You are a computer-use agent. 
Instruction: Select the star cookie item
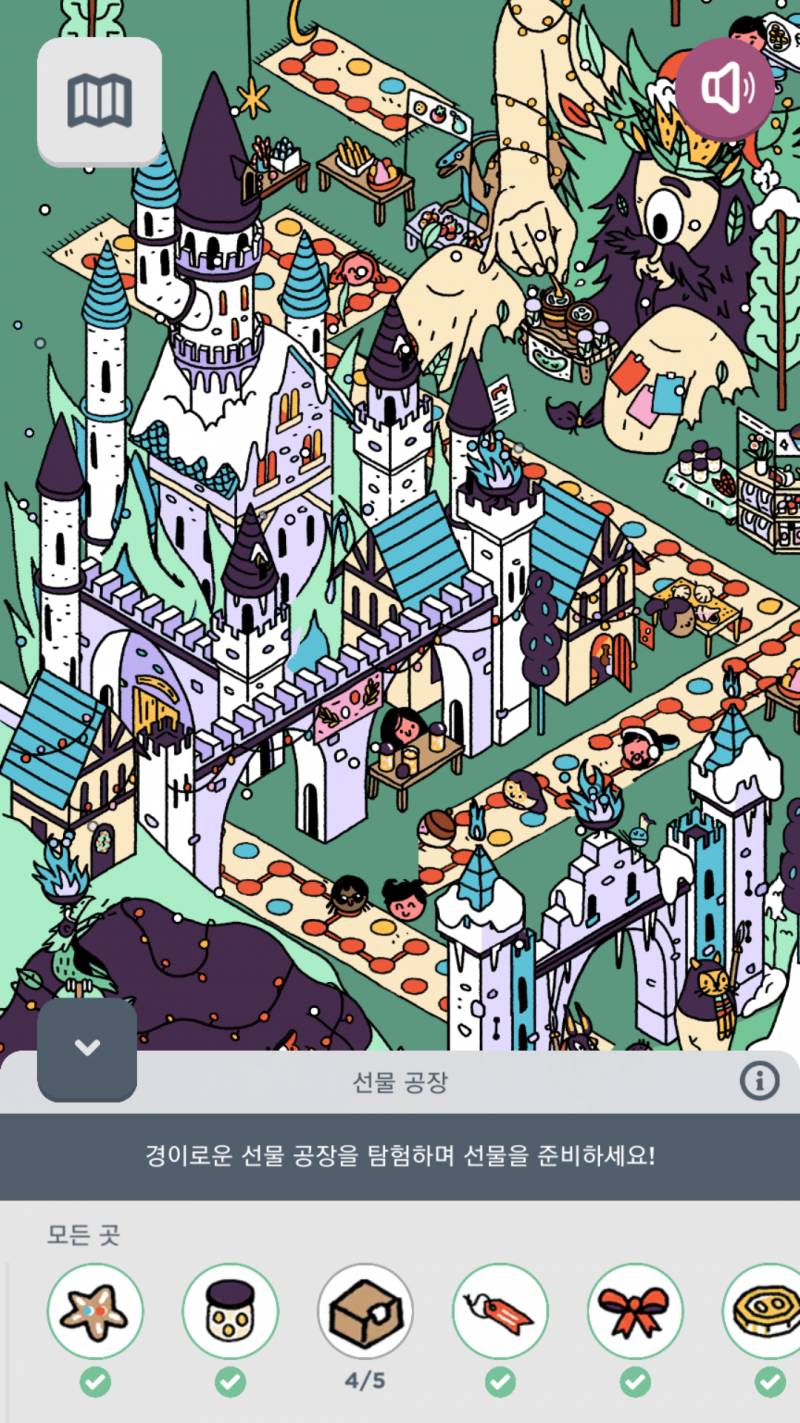click(x=95, y=1310)
